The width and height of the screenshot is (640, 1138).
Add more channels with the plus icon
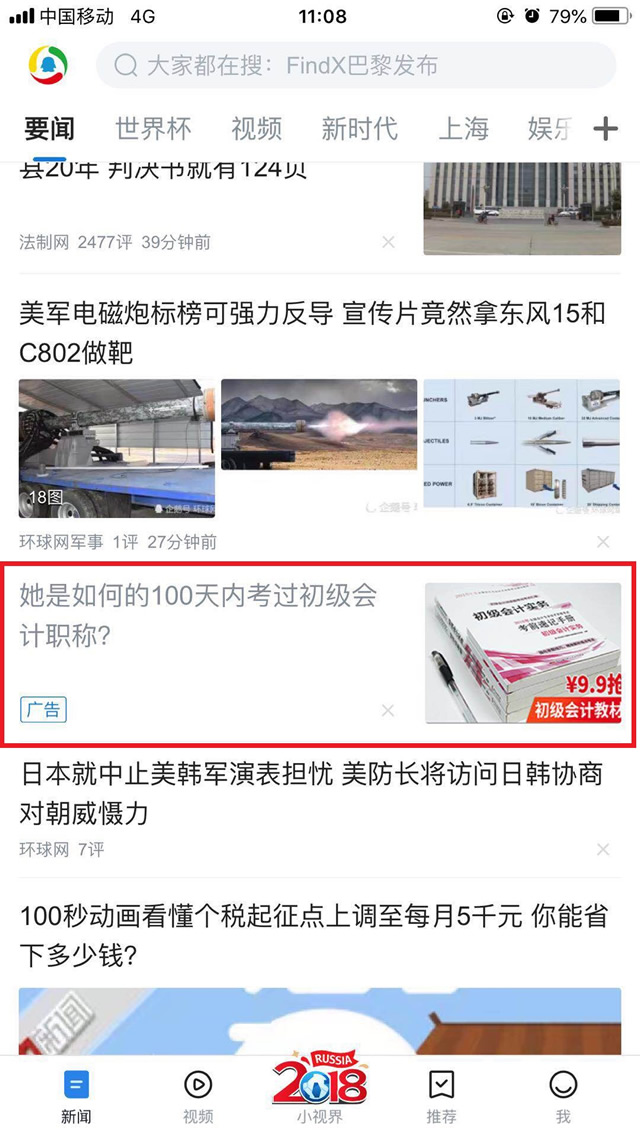point(606,128)
